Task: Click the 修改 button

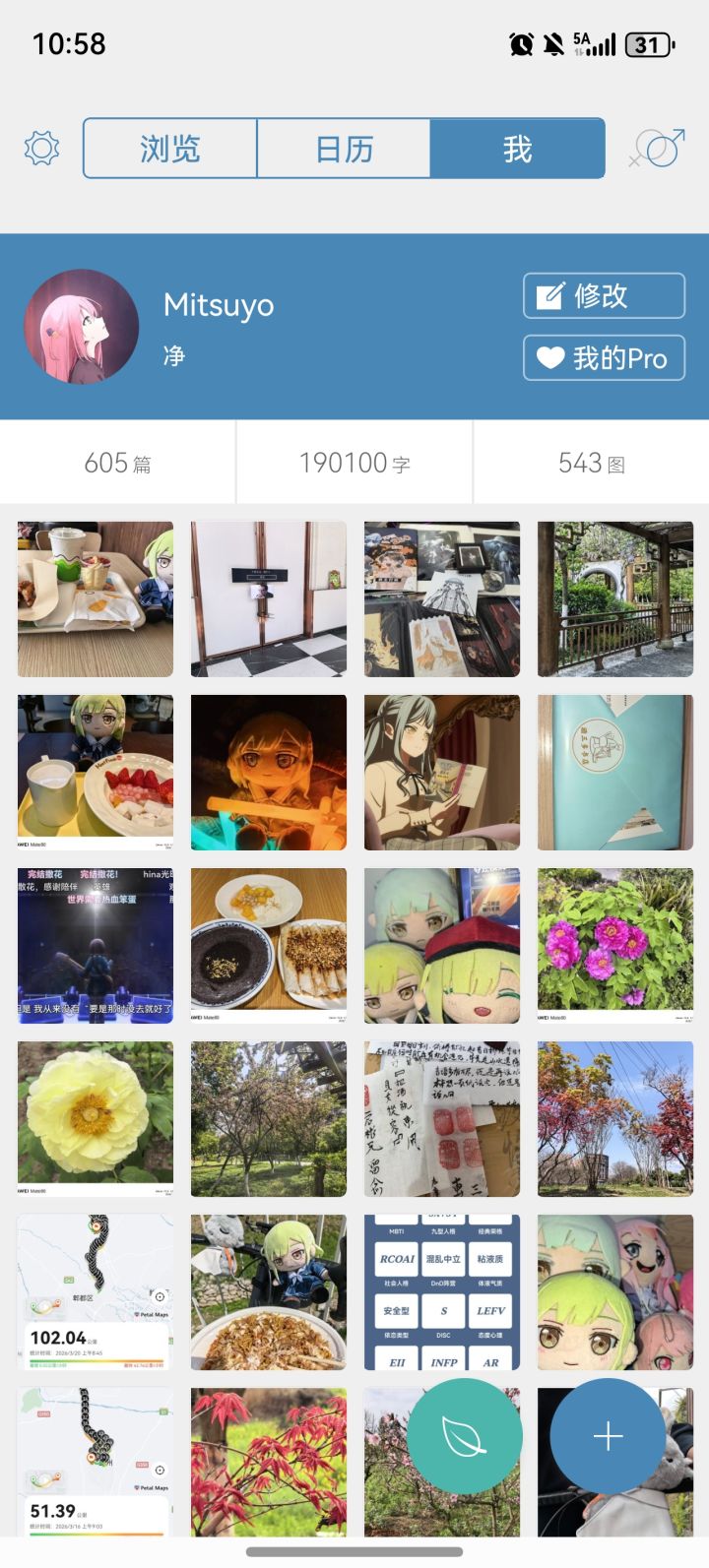Action: click(x=604, y=293)
